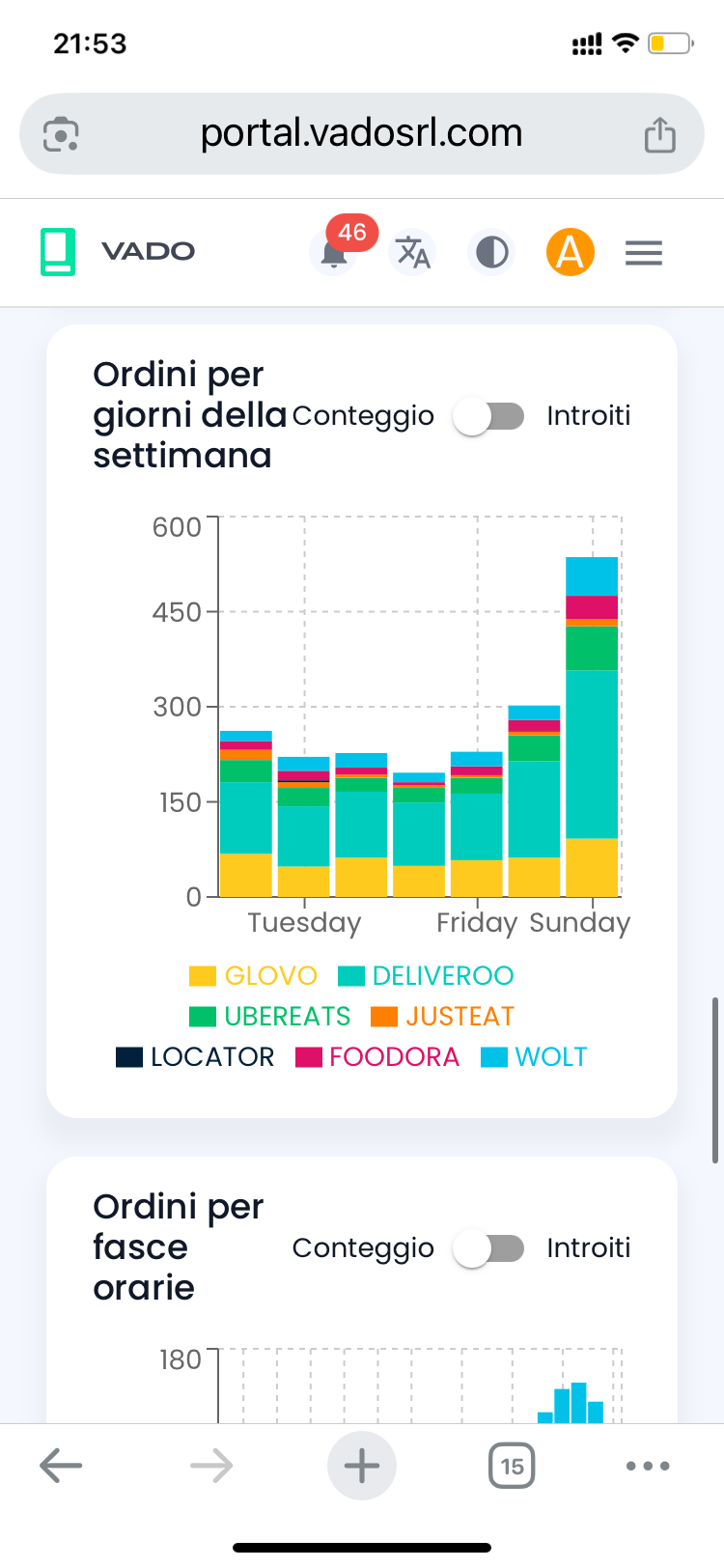Click the VADO logo icon
The height and width of the screenshot is (1568, 724).
60,251
